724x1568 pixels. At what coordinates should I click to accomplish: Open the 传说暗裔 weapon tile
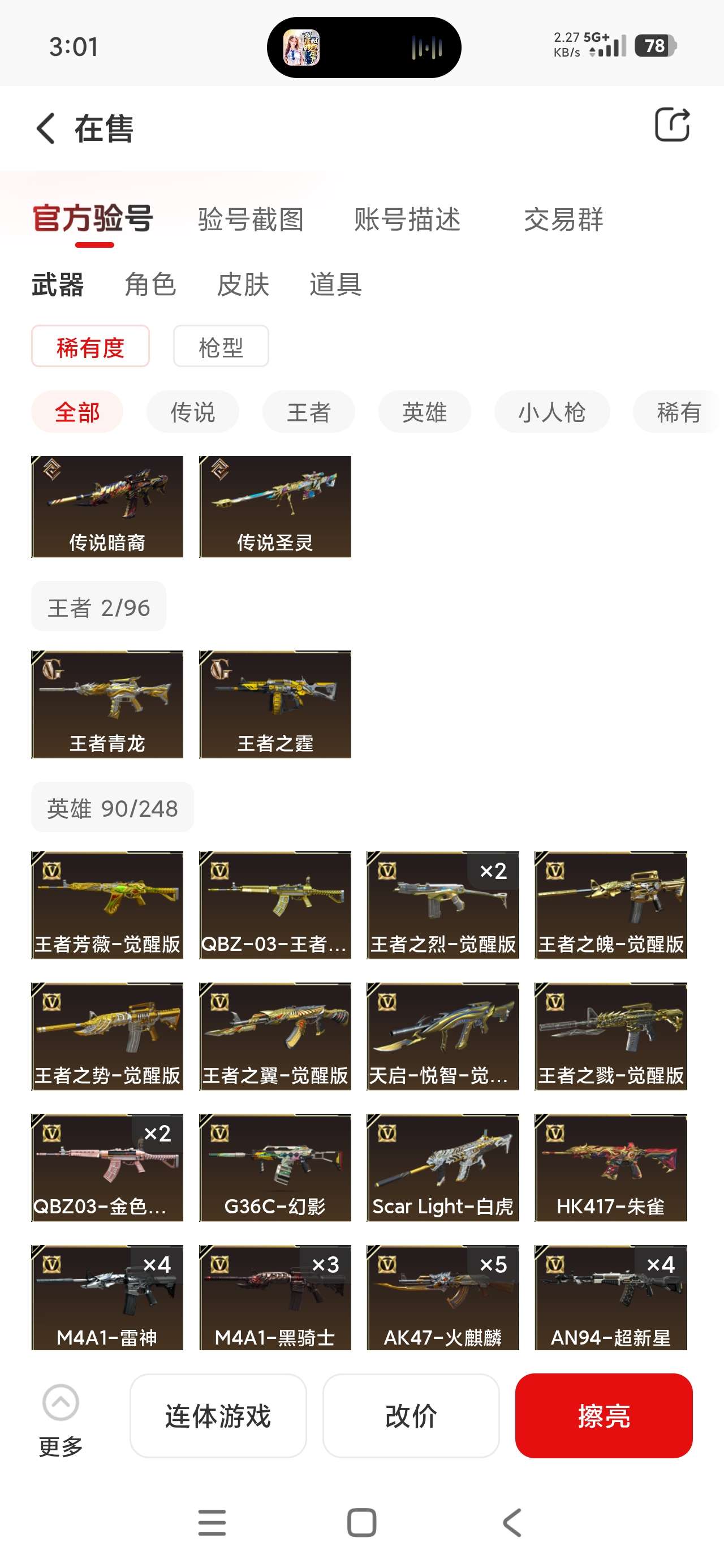pyautogui.click(x=107, y=506)
